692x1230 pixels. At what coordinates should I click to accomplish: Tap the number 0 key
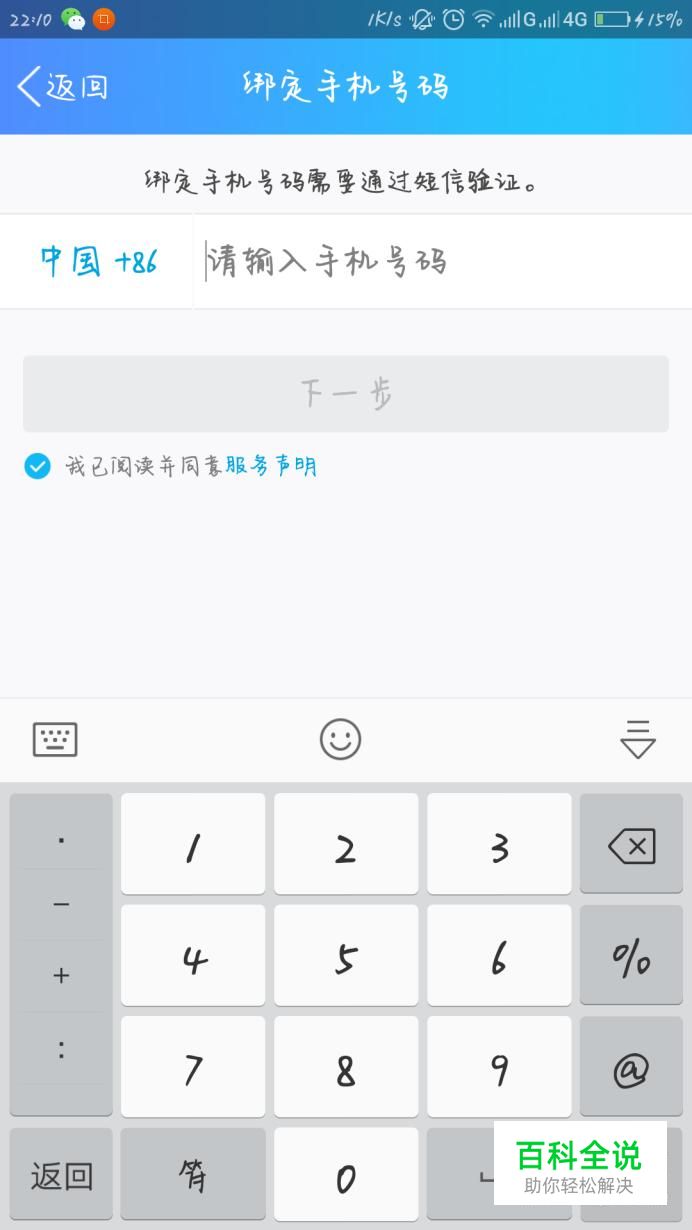click(x=346, y=1176)
